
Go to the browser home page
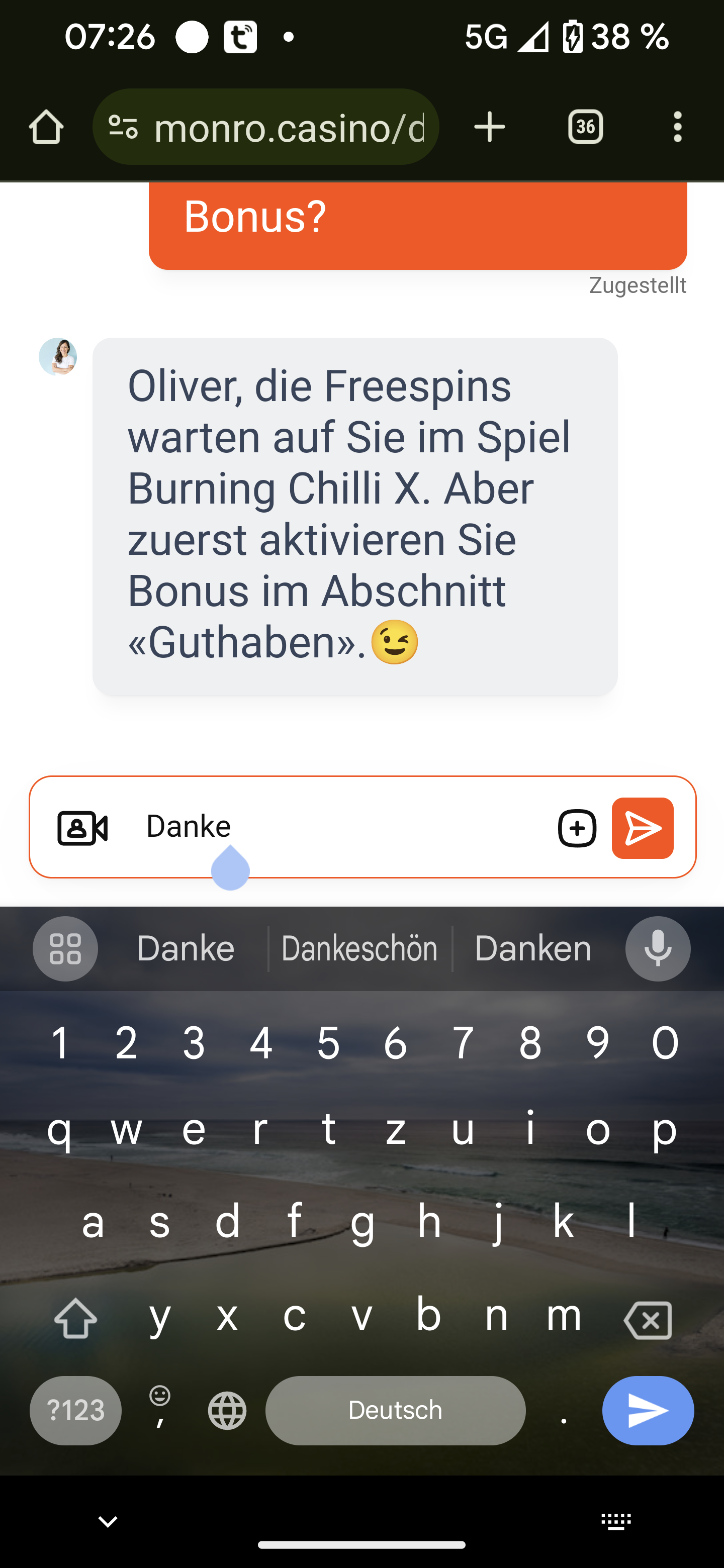coord(46,127)
